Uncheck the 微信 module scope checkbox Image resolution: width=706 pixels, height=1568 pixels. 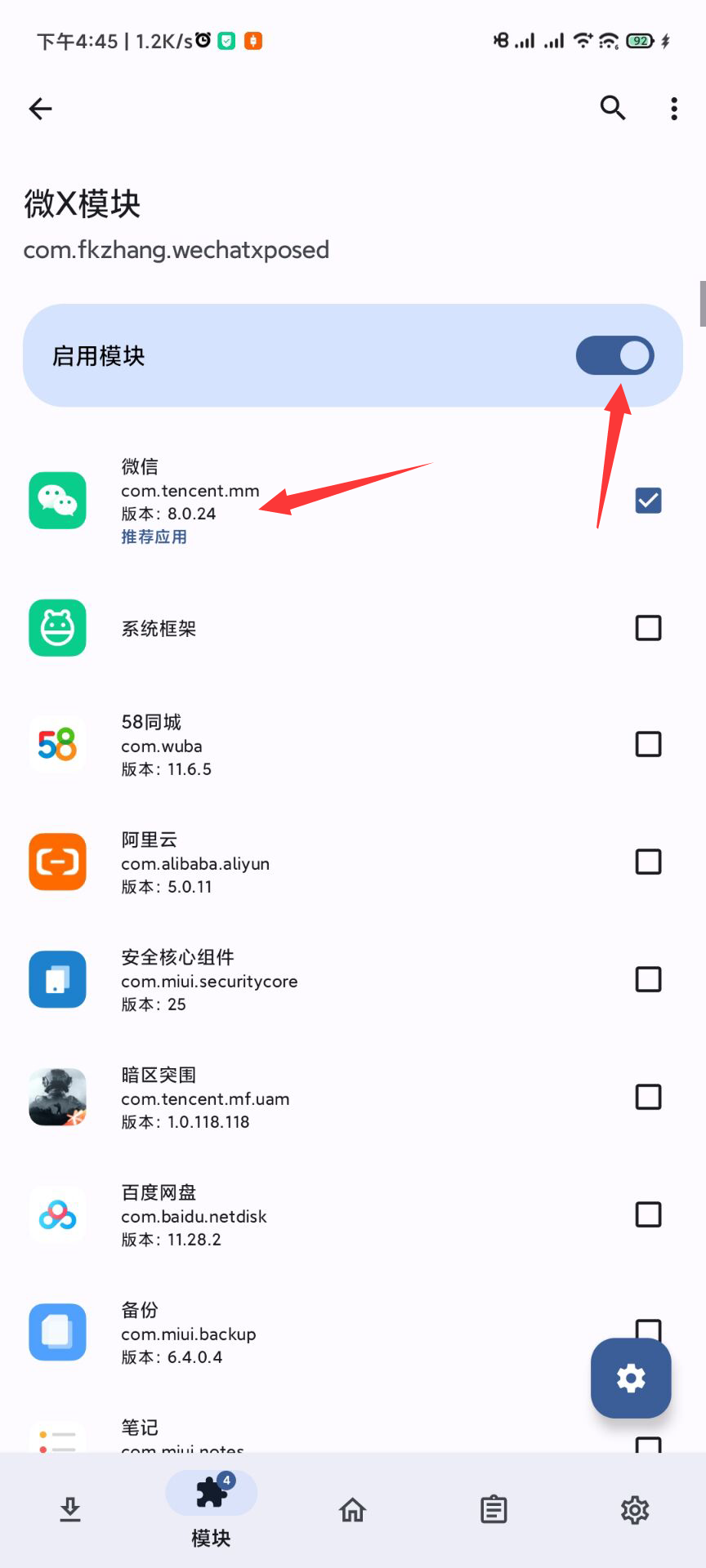[648, 500]
